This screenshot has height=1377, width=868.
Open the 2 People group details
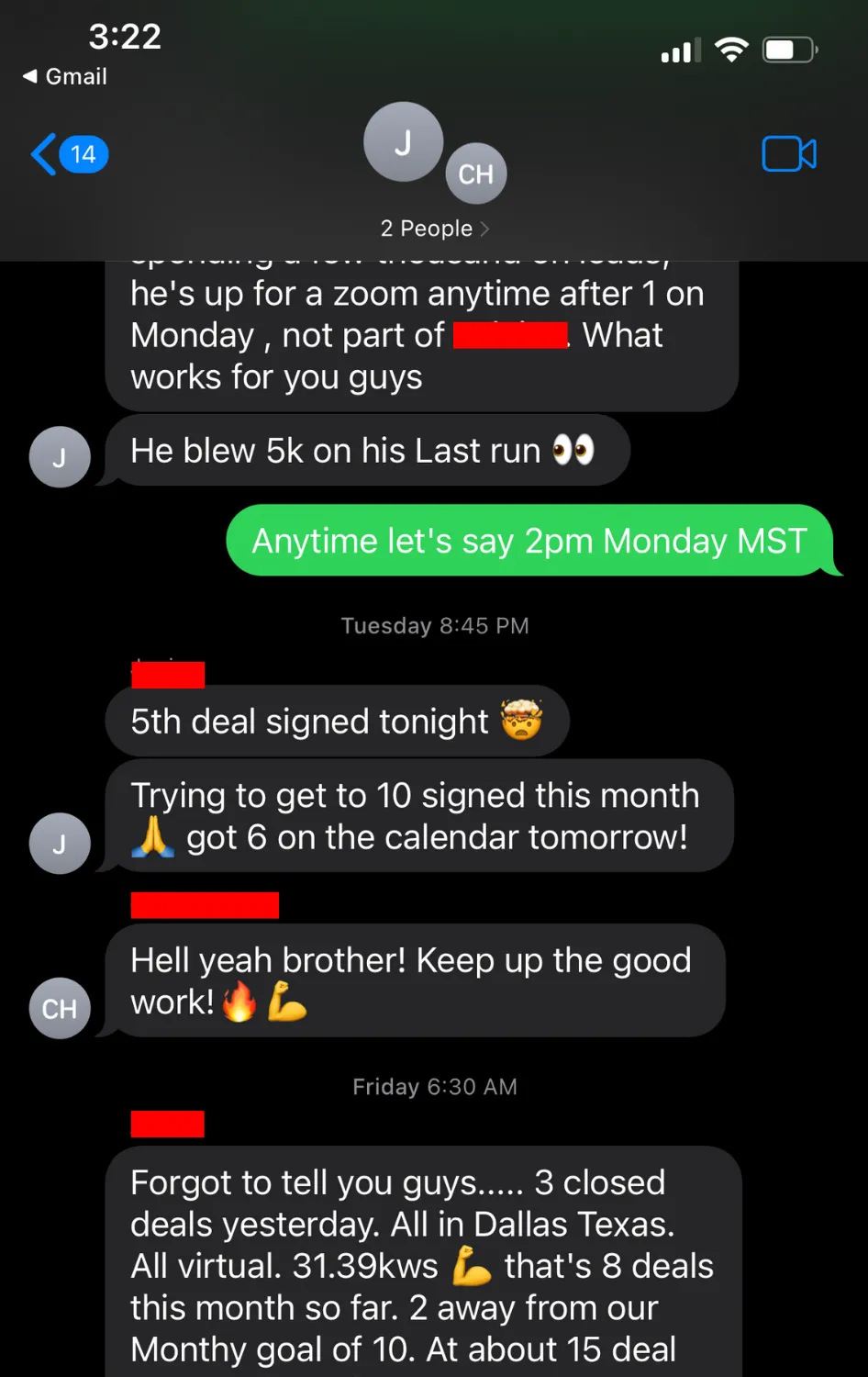coord(434,228)
